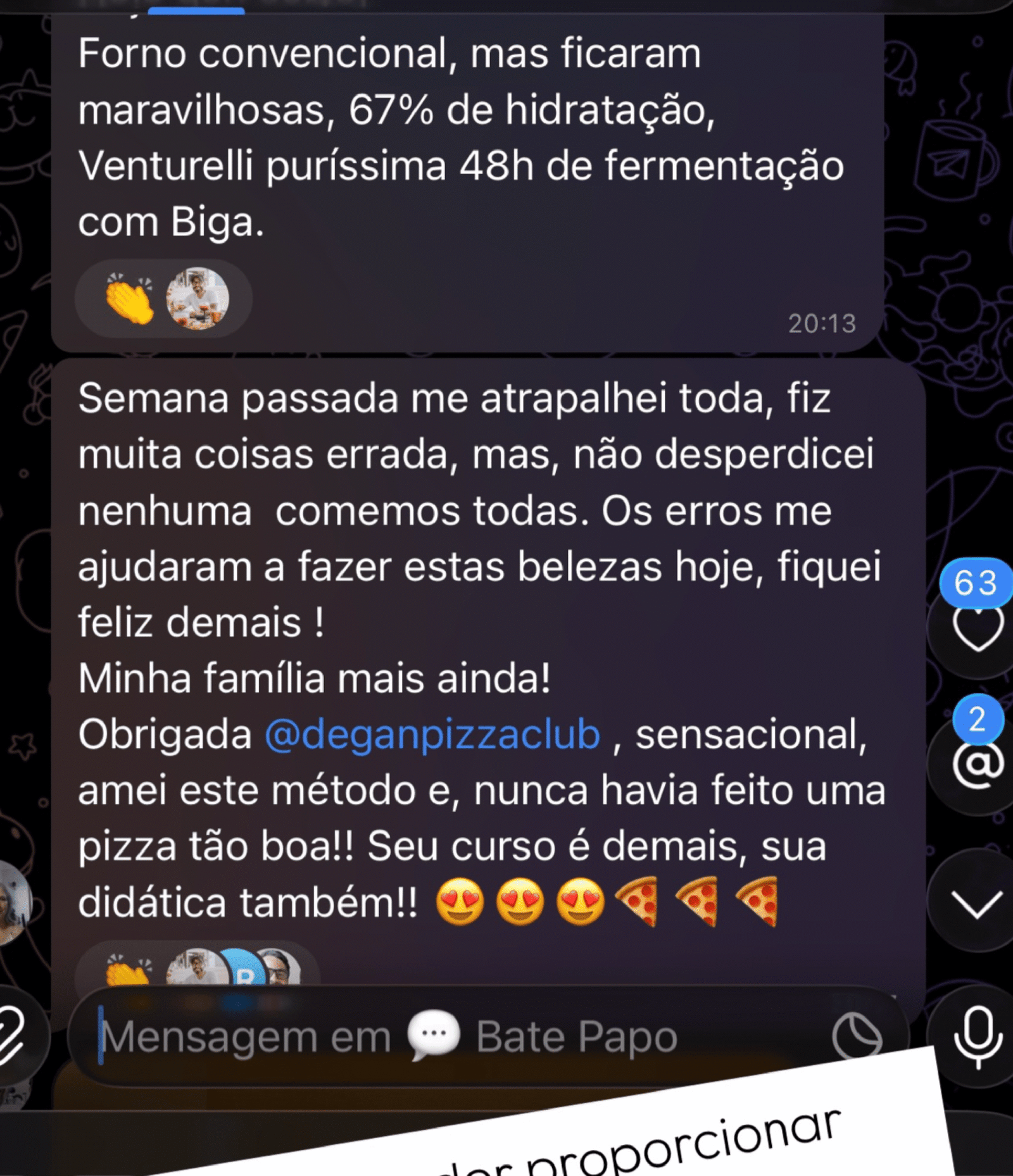Open the @deganpizzaclub mention link

pos(431,734)
